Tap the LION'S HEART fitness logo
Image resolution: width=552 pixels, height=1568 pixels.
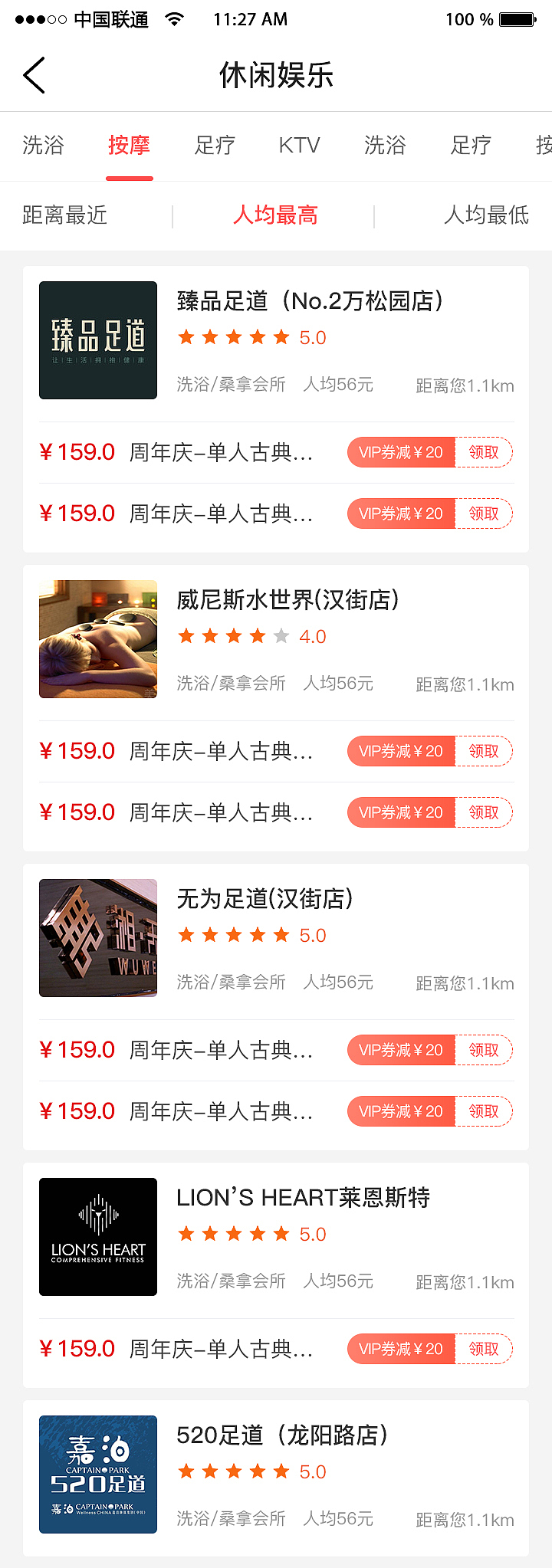97,1236
